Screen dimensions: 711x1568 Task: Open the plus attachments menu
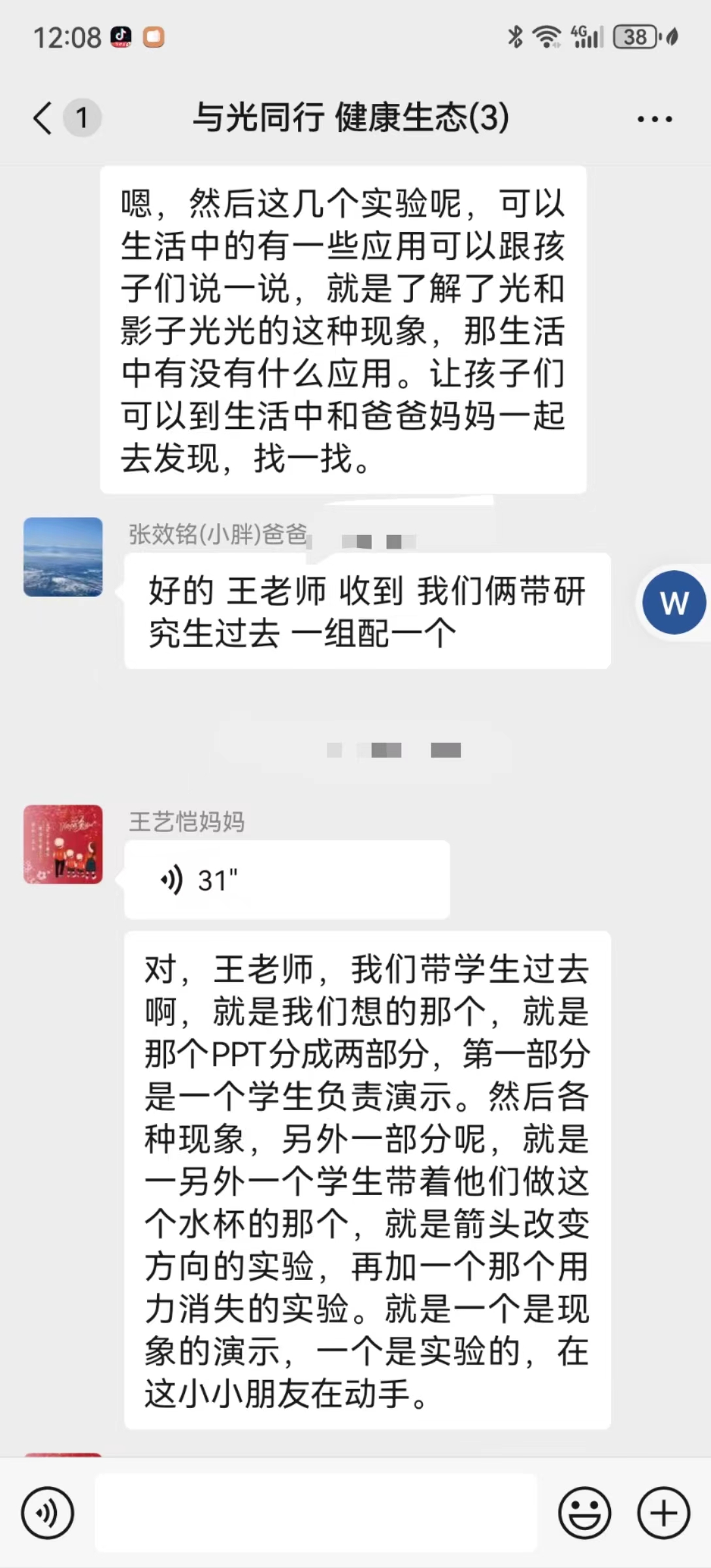[663, 1512]
